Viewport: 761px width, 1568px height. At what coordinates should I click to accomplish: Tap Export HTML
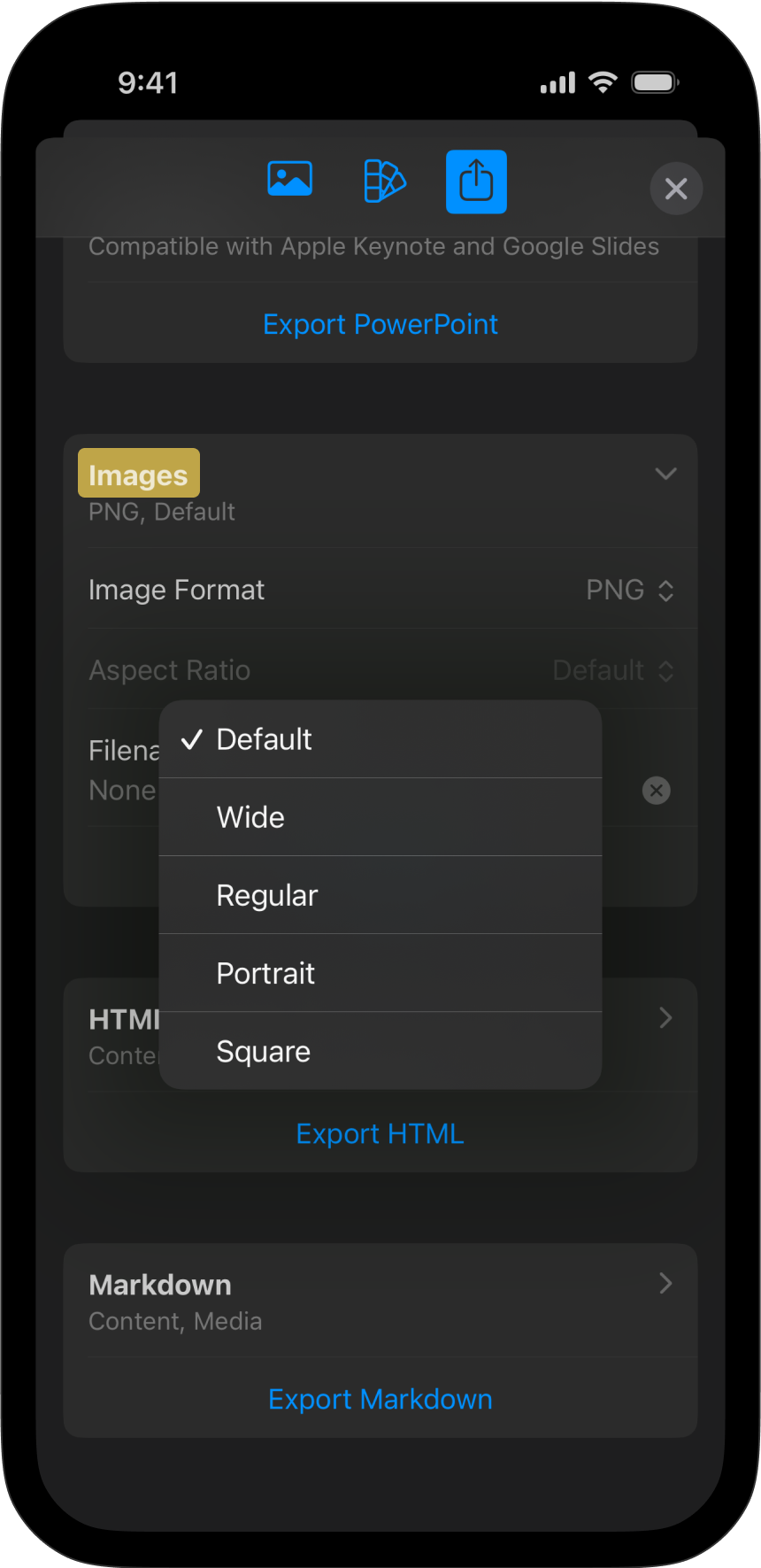tap(380, 1133)
